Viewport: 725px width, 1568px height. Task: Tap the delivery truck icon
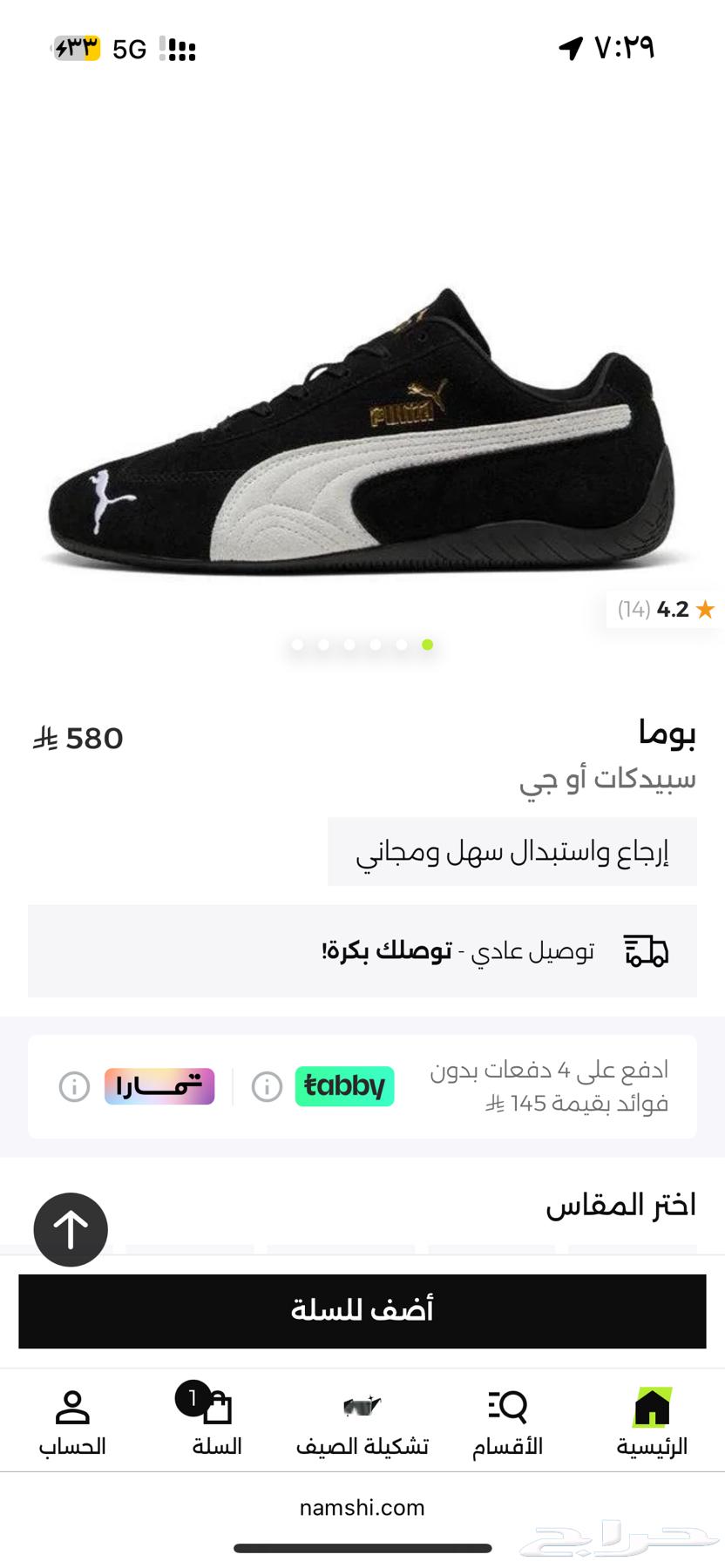click(x=645, y=950)
